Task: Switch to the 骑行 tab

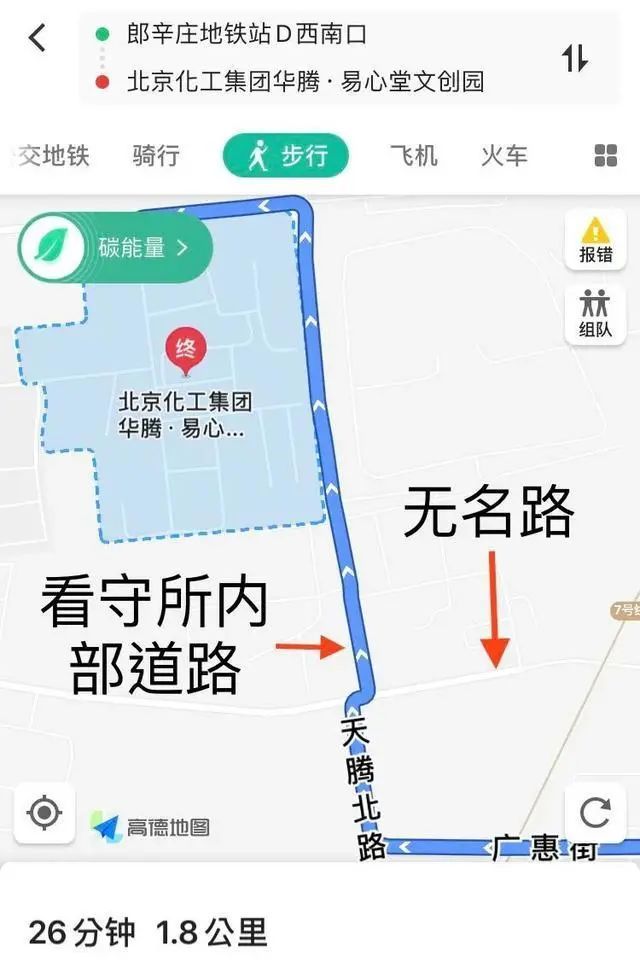Action: [156, 156]
